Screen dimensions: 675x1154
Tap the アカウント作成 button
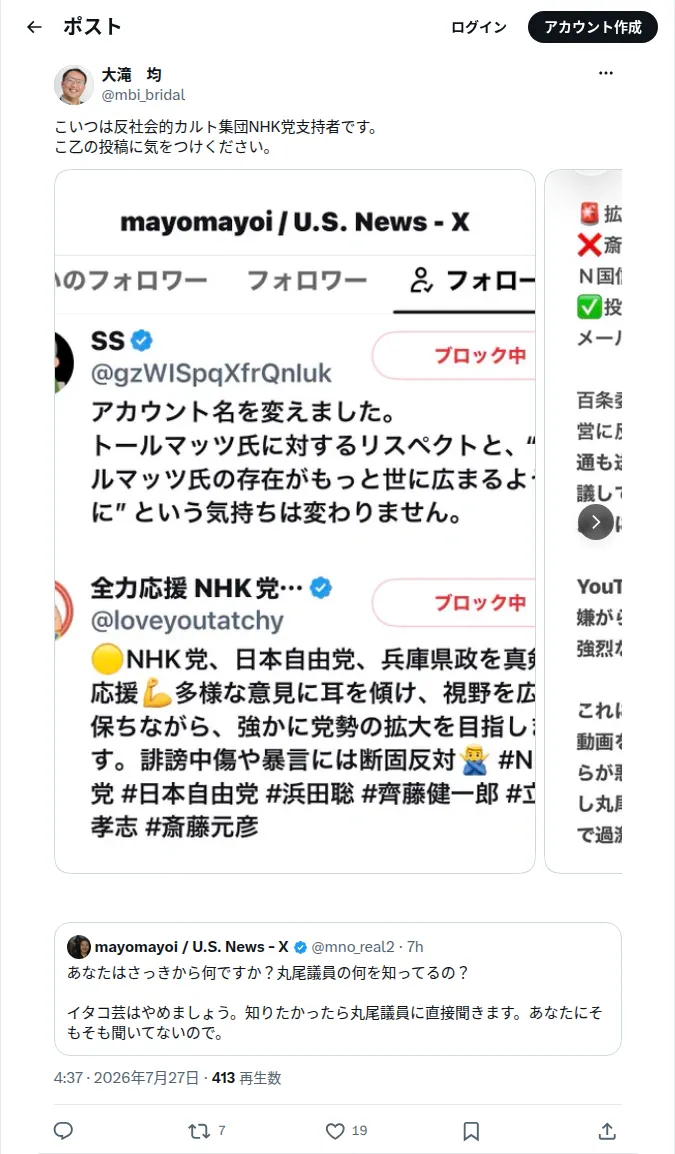point(593,27)
